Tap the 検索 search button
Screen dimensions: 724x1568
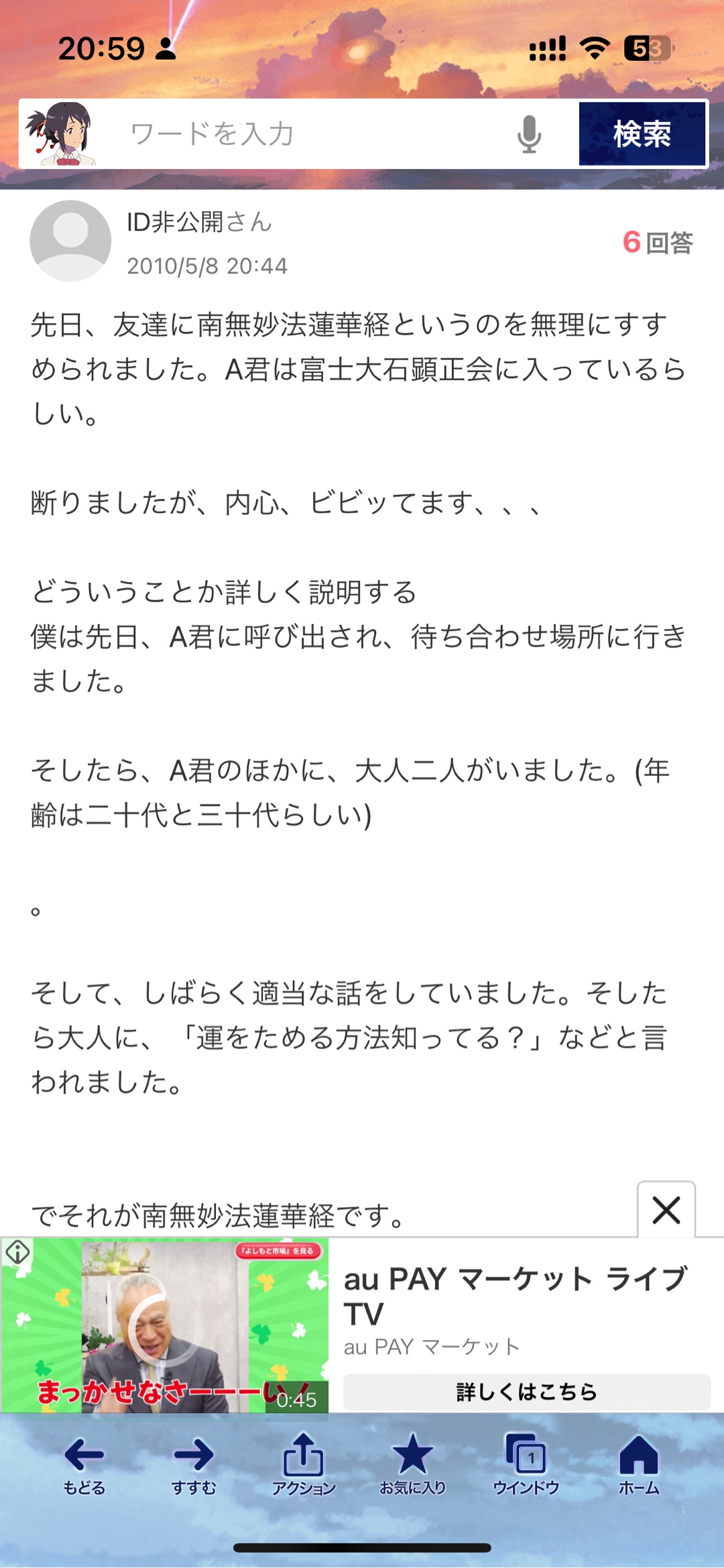[x=642, y=134]
